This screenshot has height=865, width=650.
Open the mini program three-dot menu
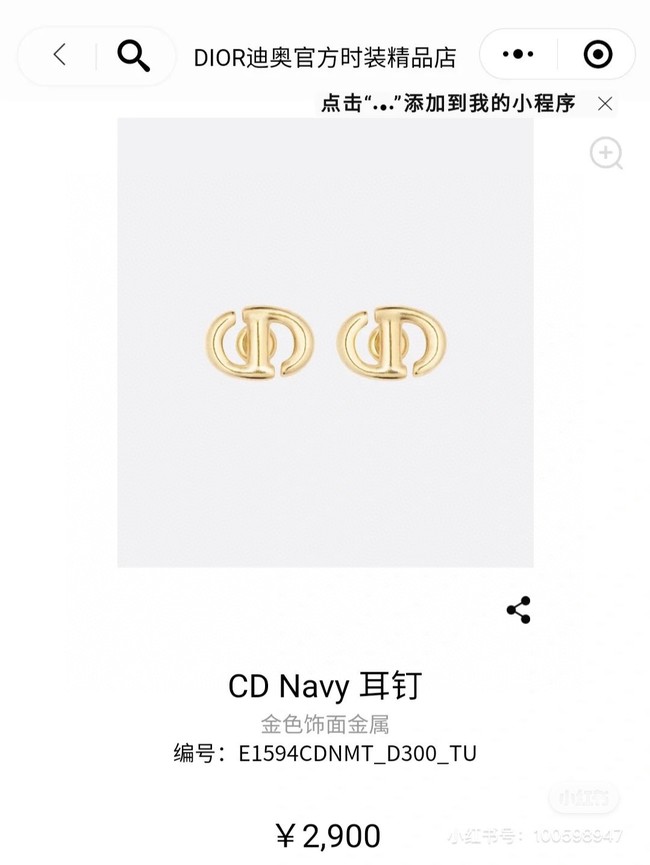[x=519, y=54]
